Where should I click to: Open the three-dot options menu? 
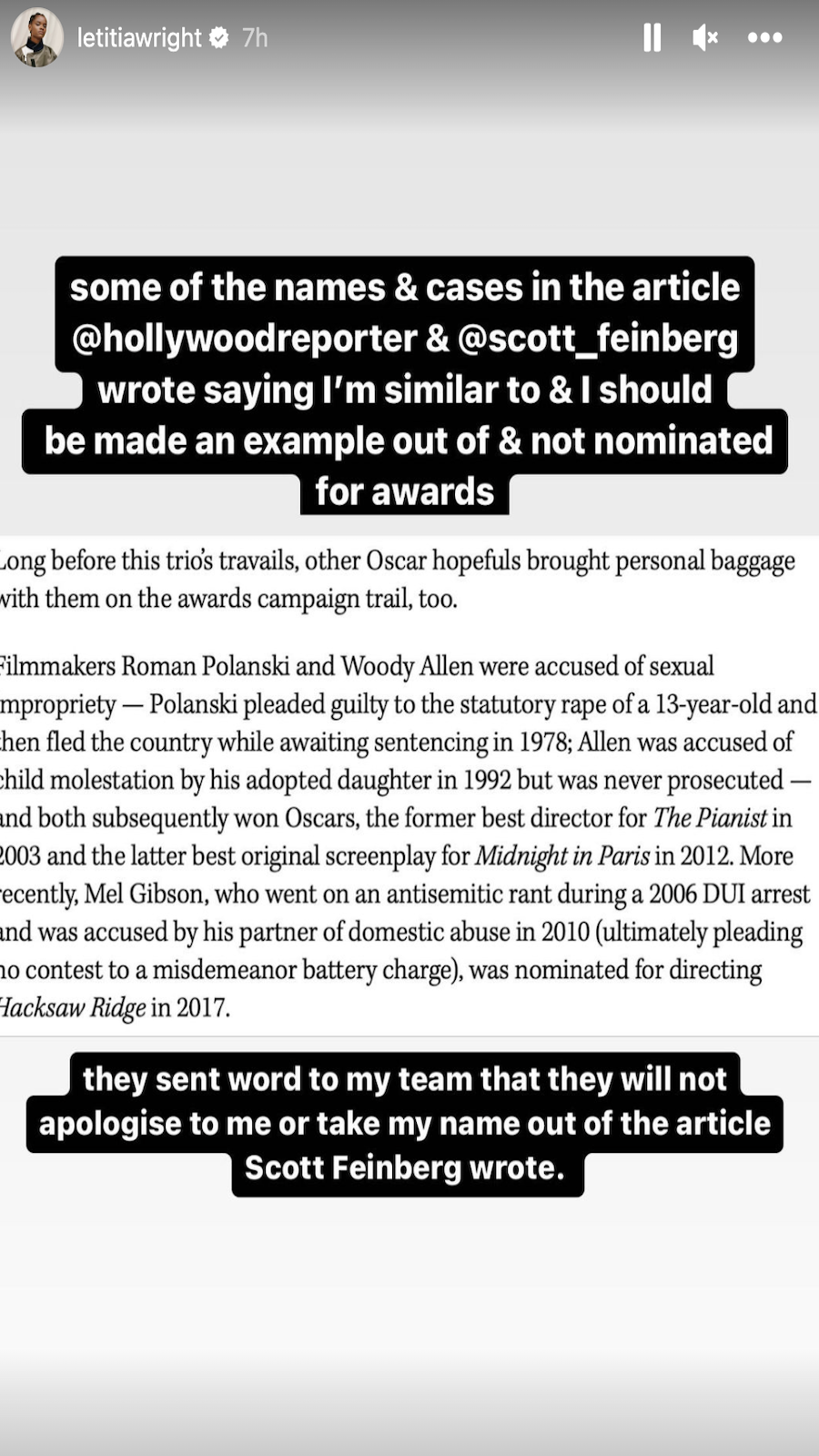tap(764, 37)
